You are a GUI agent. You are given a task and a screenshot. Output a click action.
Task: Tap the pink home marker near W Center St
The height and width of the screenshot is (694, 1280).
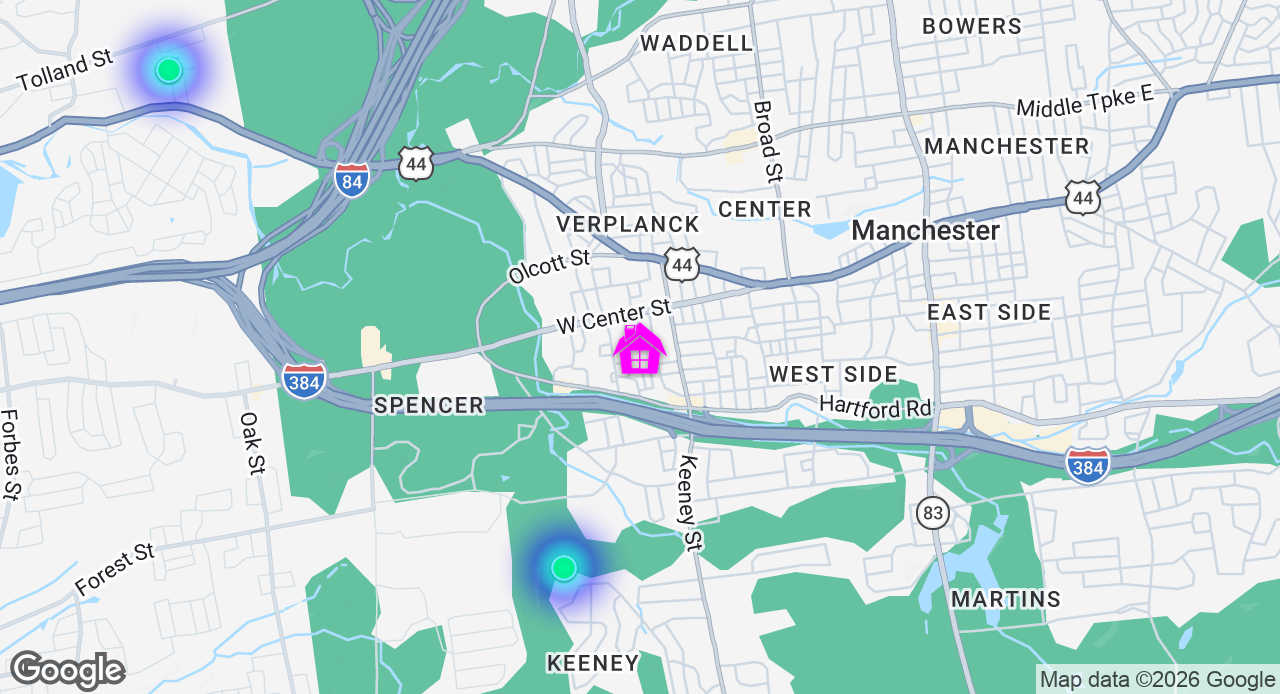point(640,350)
